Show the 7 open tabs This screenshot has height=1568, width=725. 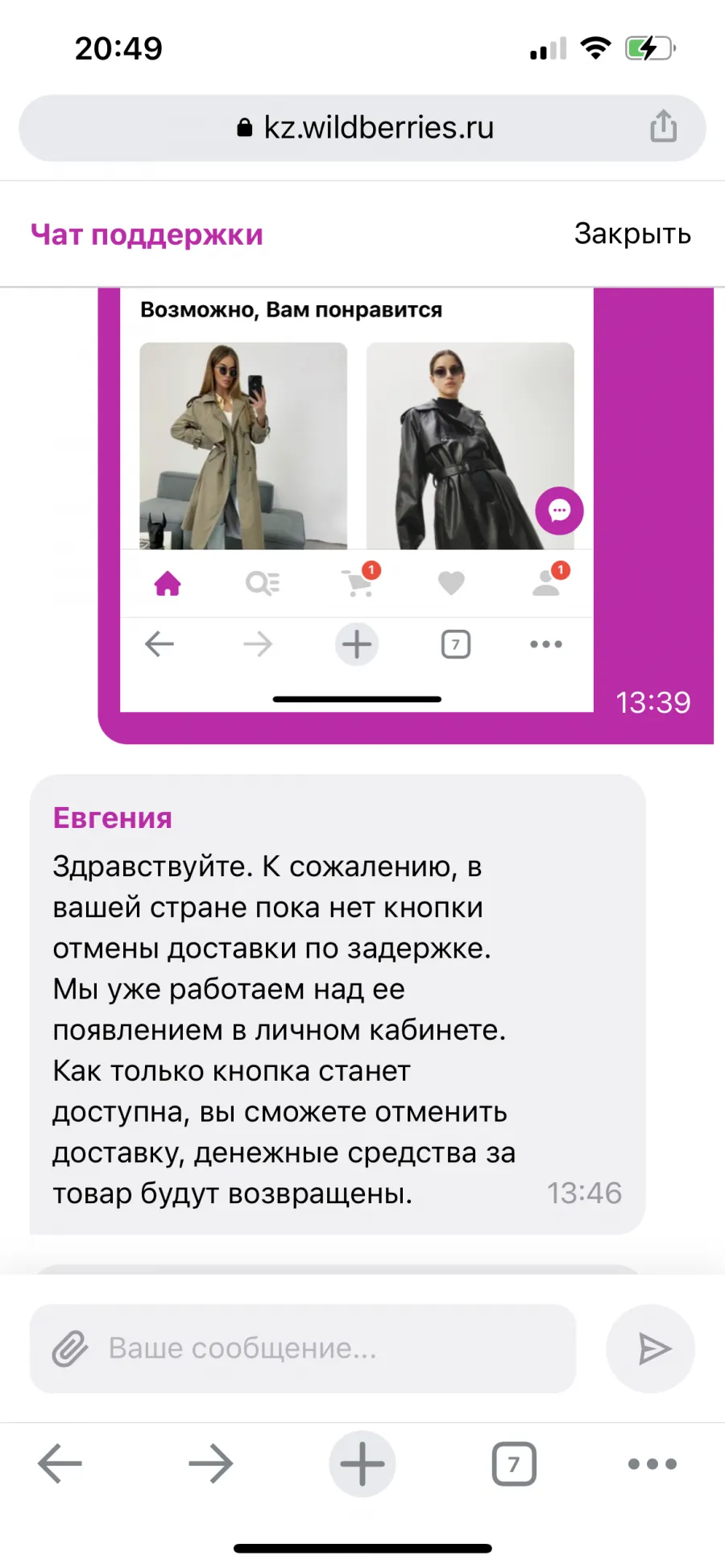coord(514,1463)
